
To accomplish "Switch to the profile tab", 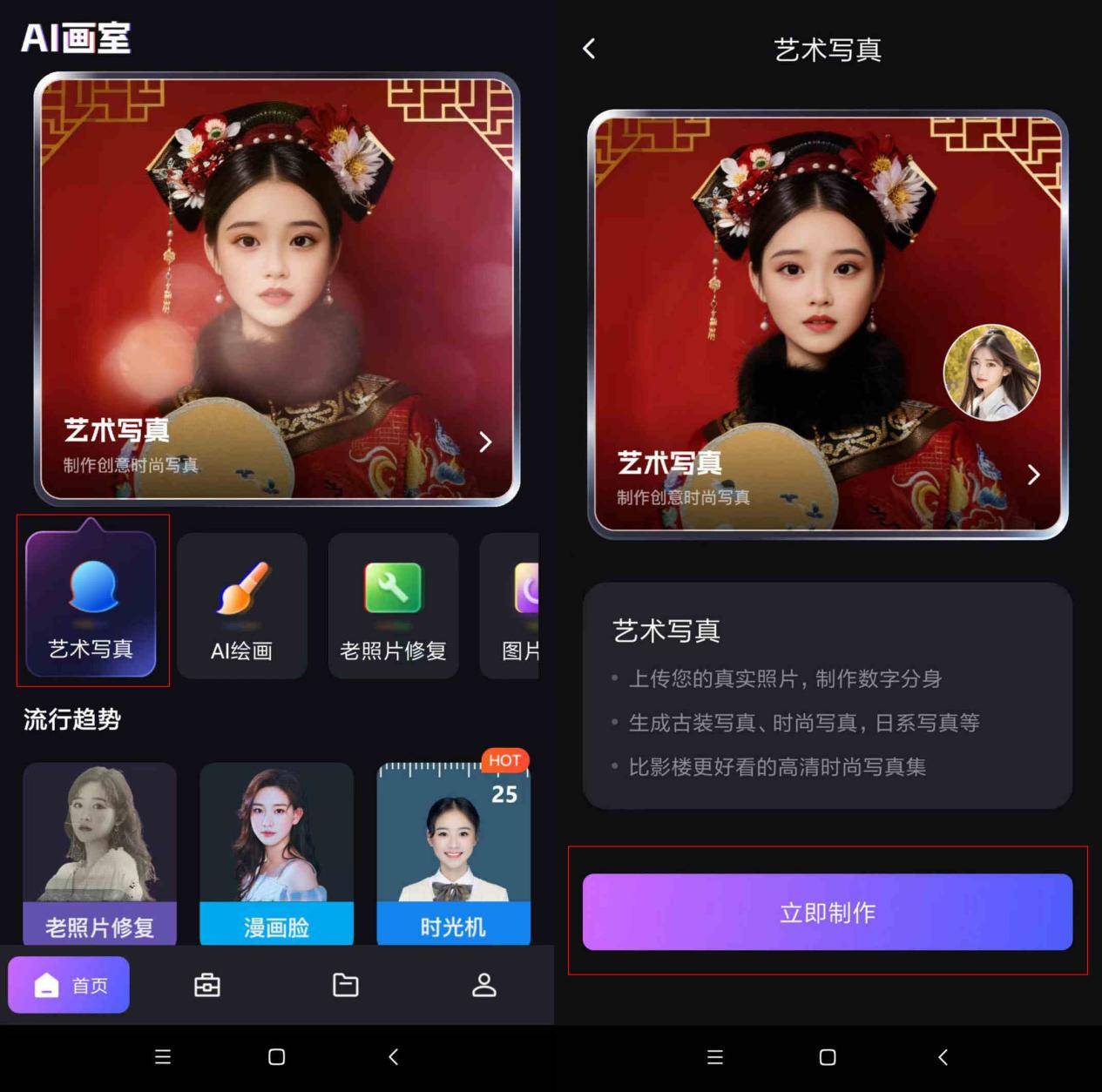I will click(483, 985).
